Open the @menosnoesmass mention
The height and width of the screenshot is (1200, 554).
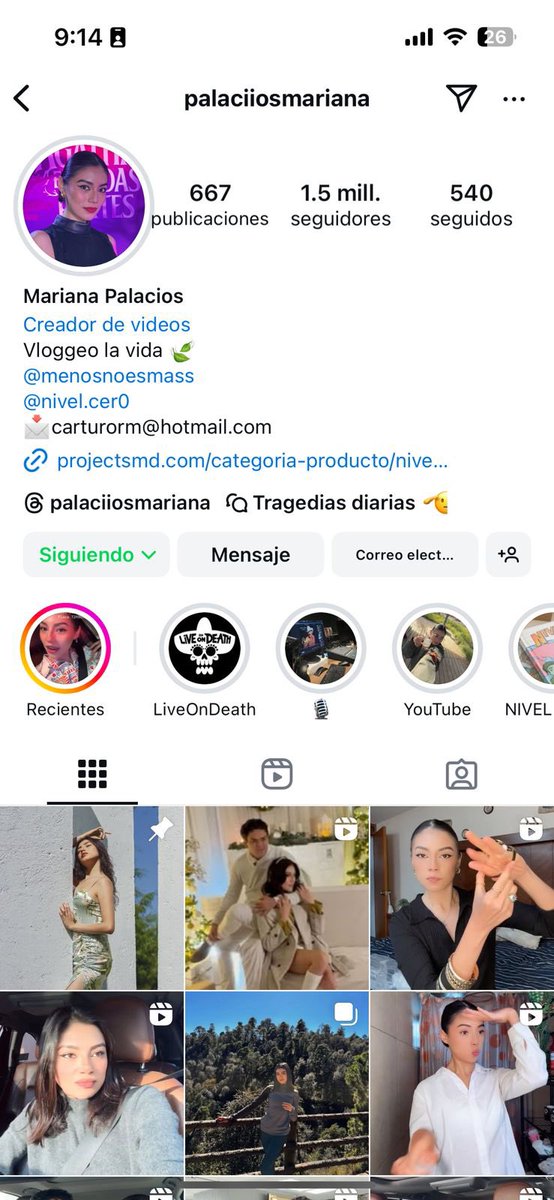(x=108, y=376)
